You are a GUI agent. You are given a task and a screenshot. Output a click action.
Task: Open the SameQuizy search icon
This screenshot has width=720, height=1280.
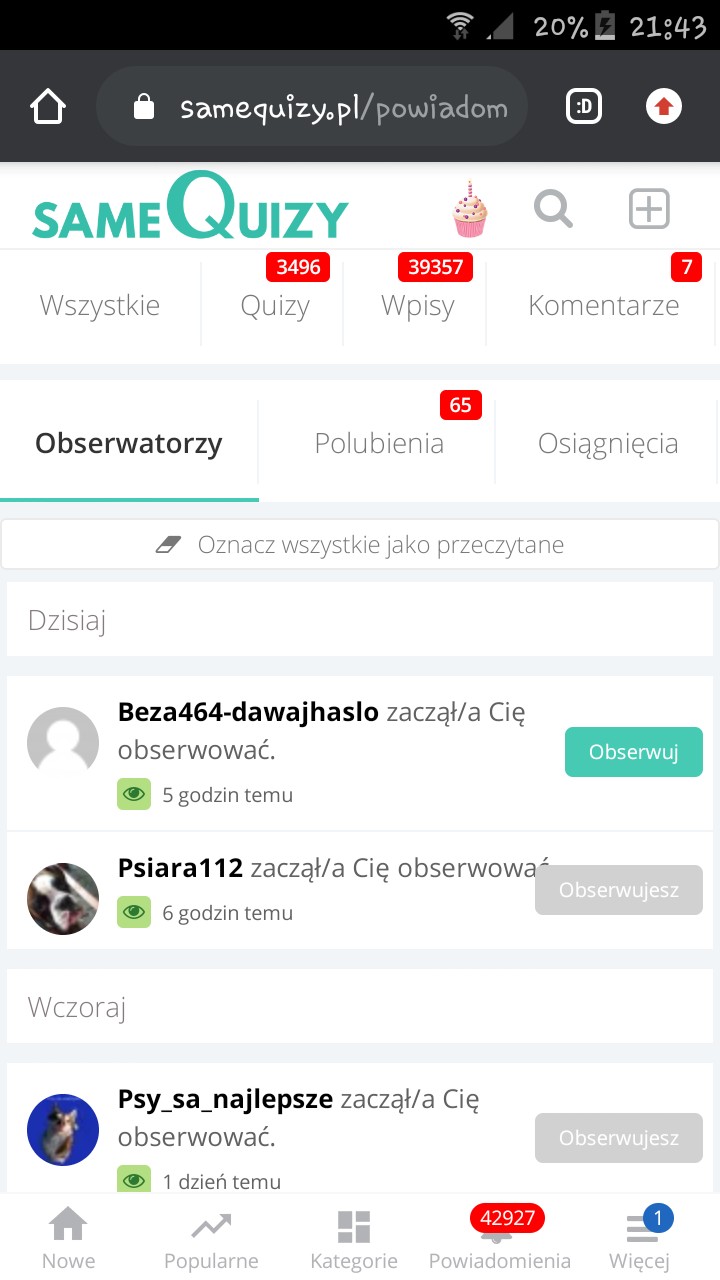[x=553, y=210]
